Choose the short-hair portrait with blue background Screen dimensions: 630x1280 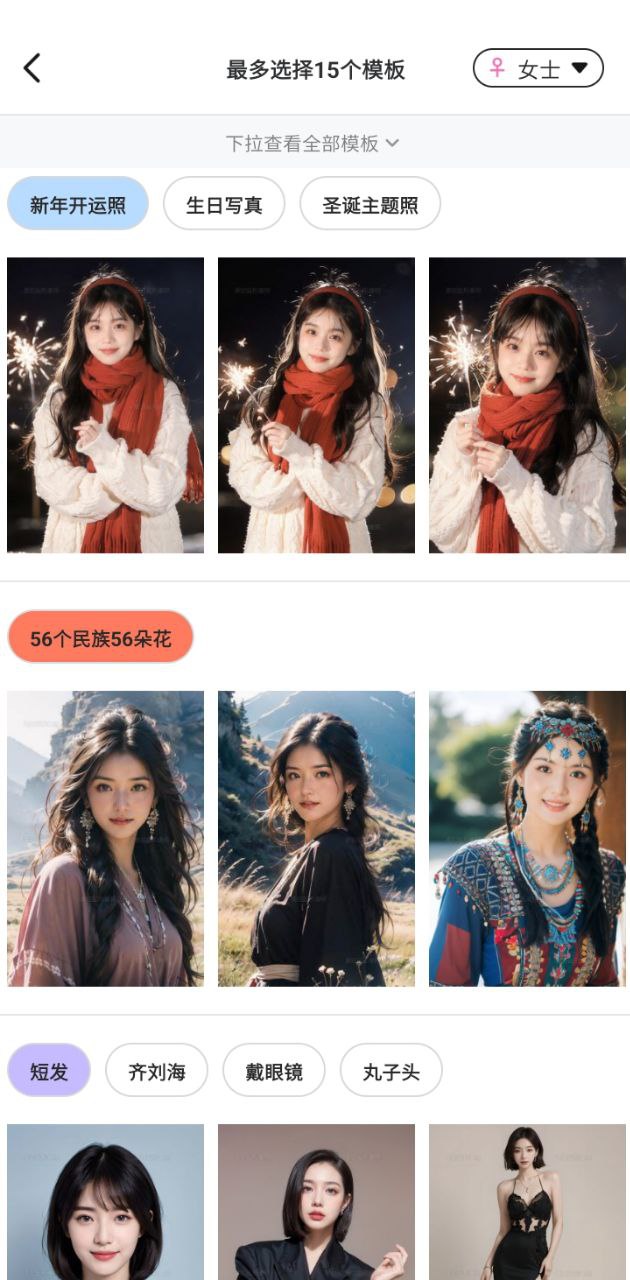(105, 1202)
